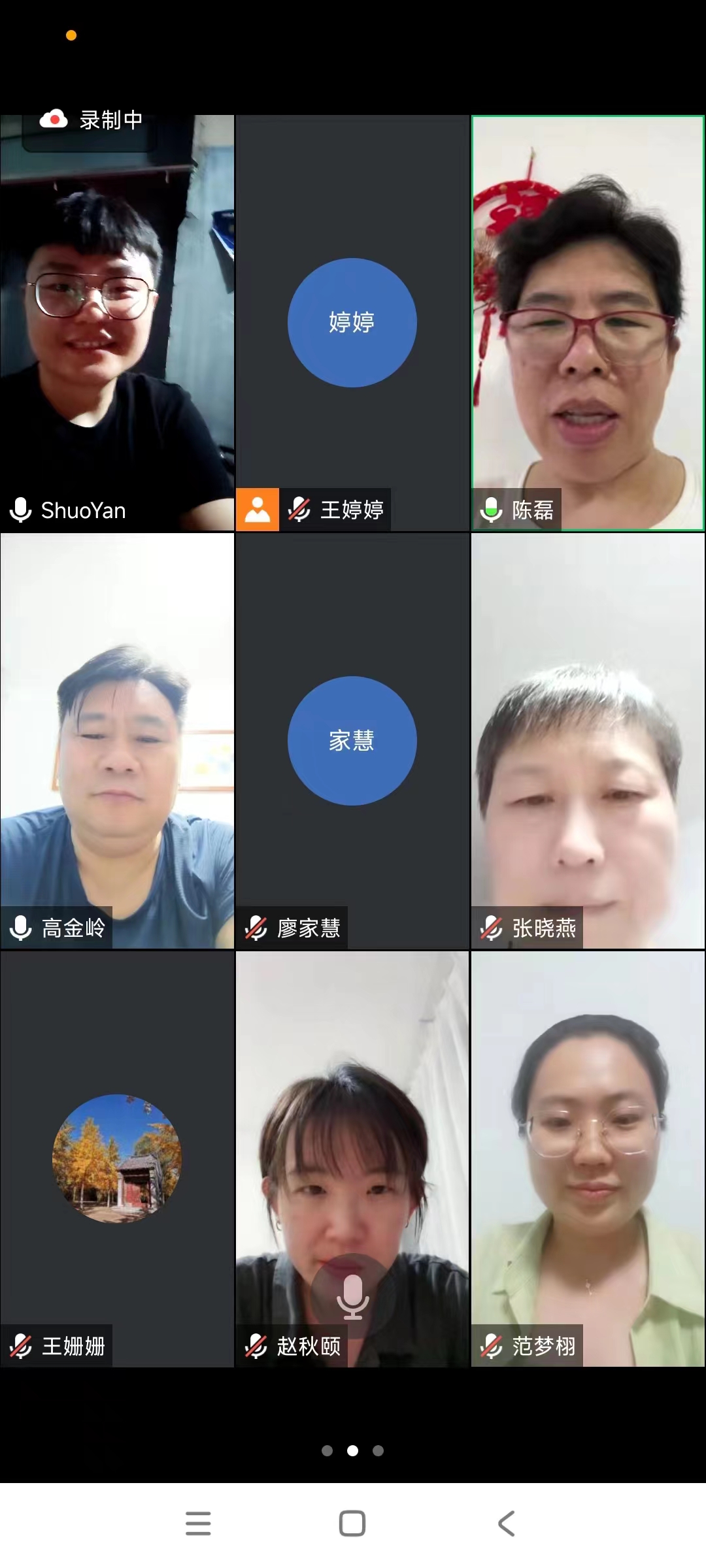Open recent apps from navigation bar
Image resolution: width=706 pixels, height=1568 pixels.
tap(198, 1524)
